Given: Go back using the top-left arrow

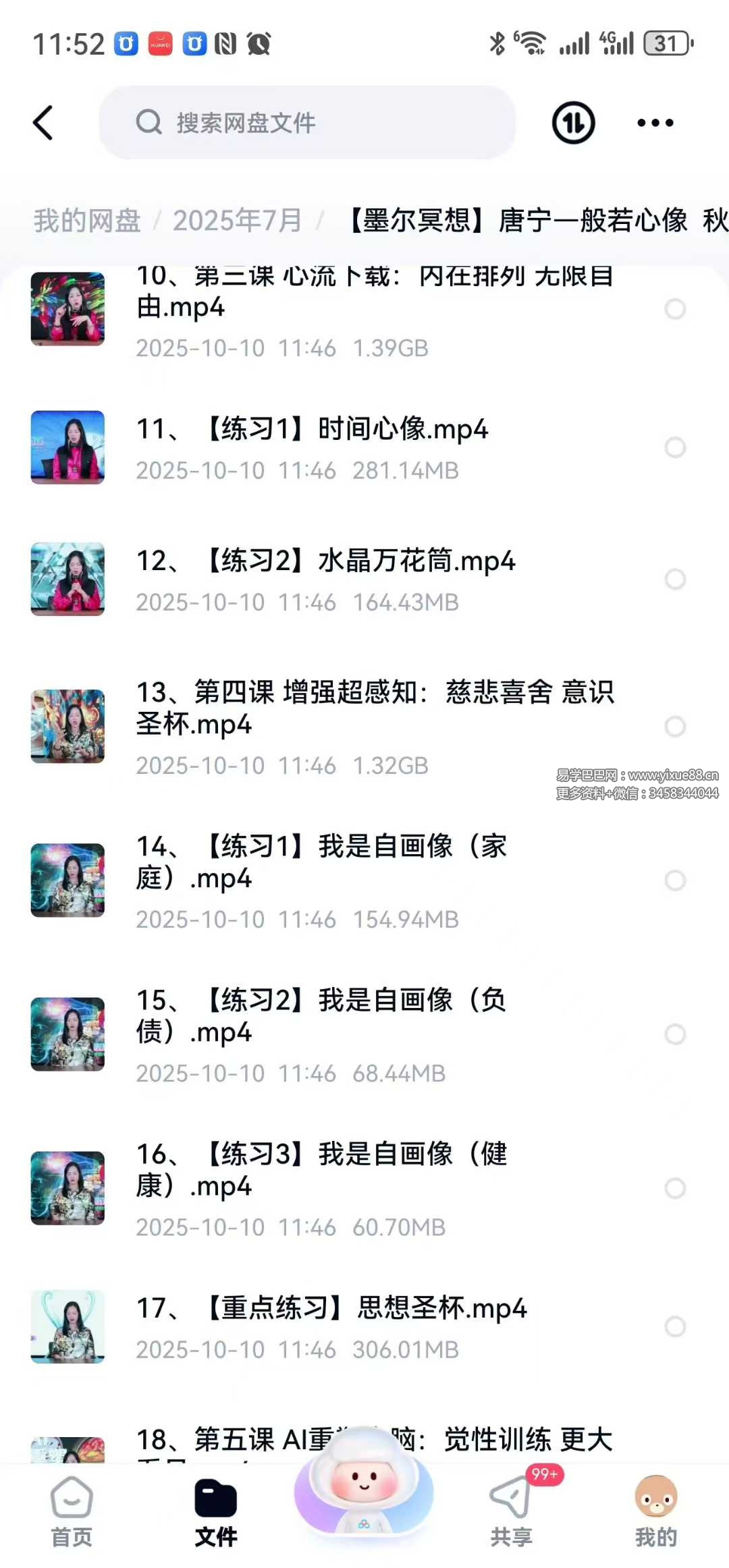Looking at the screenshot, I should (43, 123).
